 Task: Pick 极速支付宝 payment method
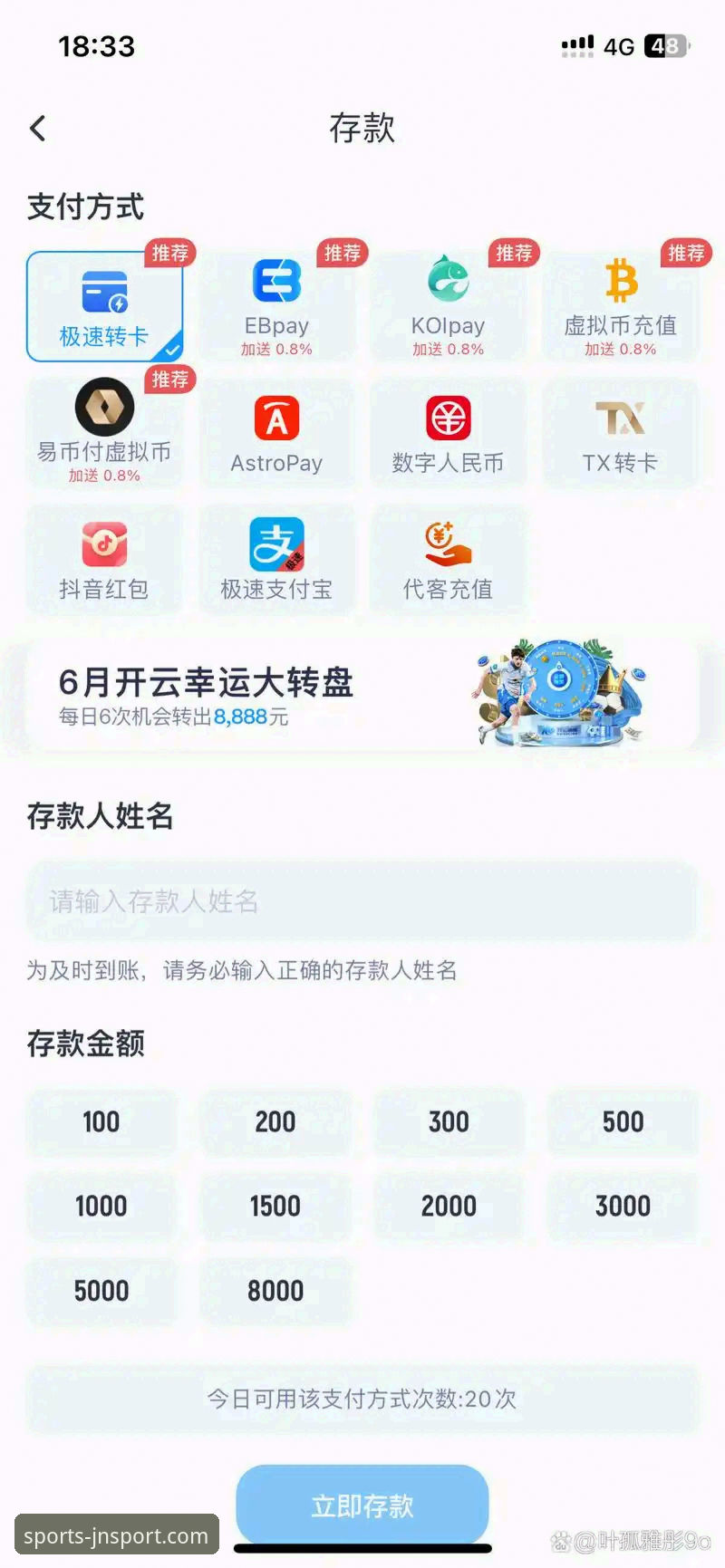coord(276,560)
